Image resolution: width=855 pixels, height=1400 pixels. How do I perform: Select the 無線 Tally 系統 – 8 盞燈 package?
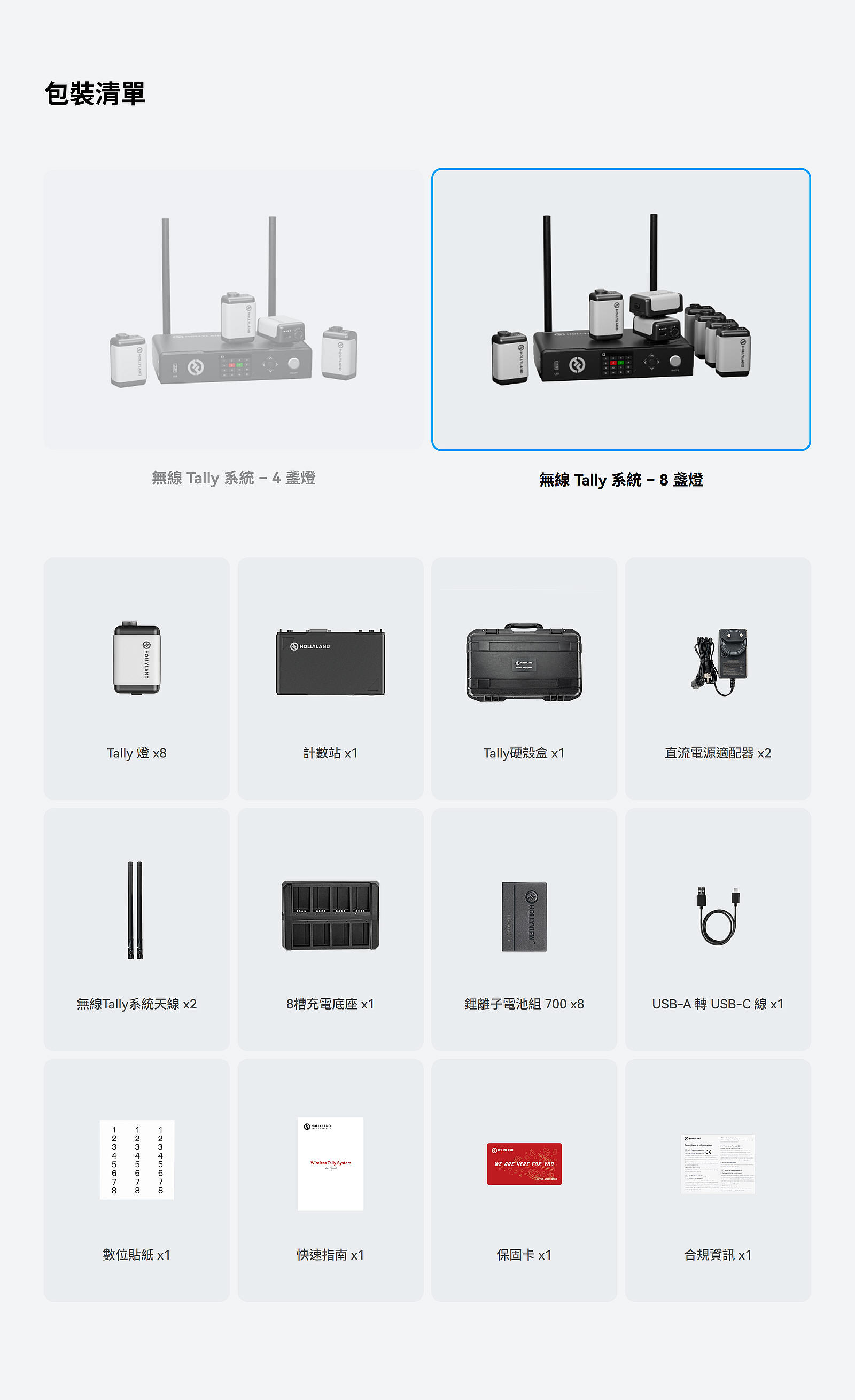click(x=621, y=310)
